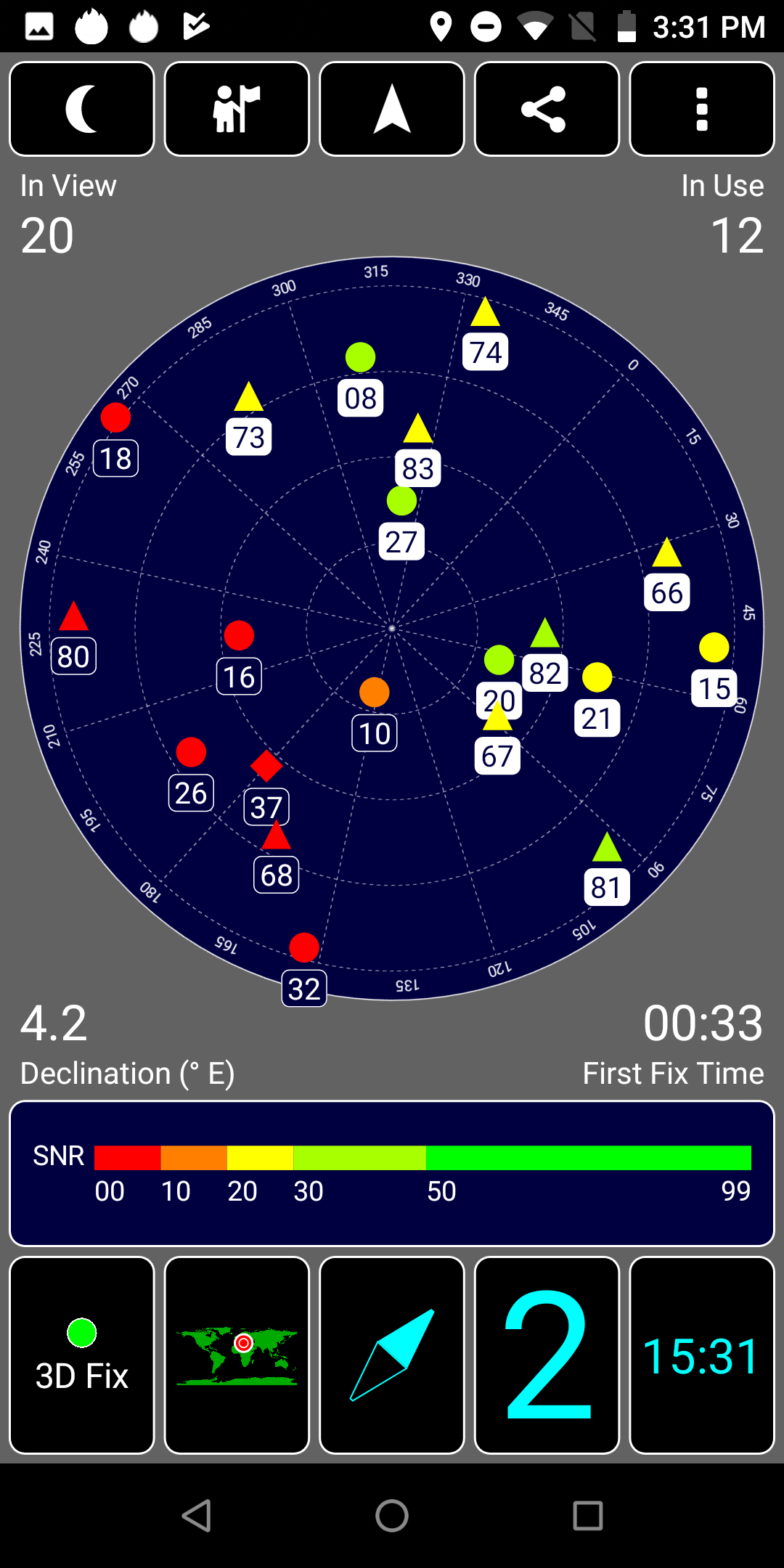Tap the cyan compass needle tile

(x=392, y=1355)
